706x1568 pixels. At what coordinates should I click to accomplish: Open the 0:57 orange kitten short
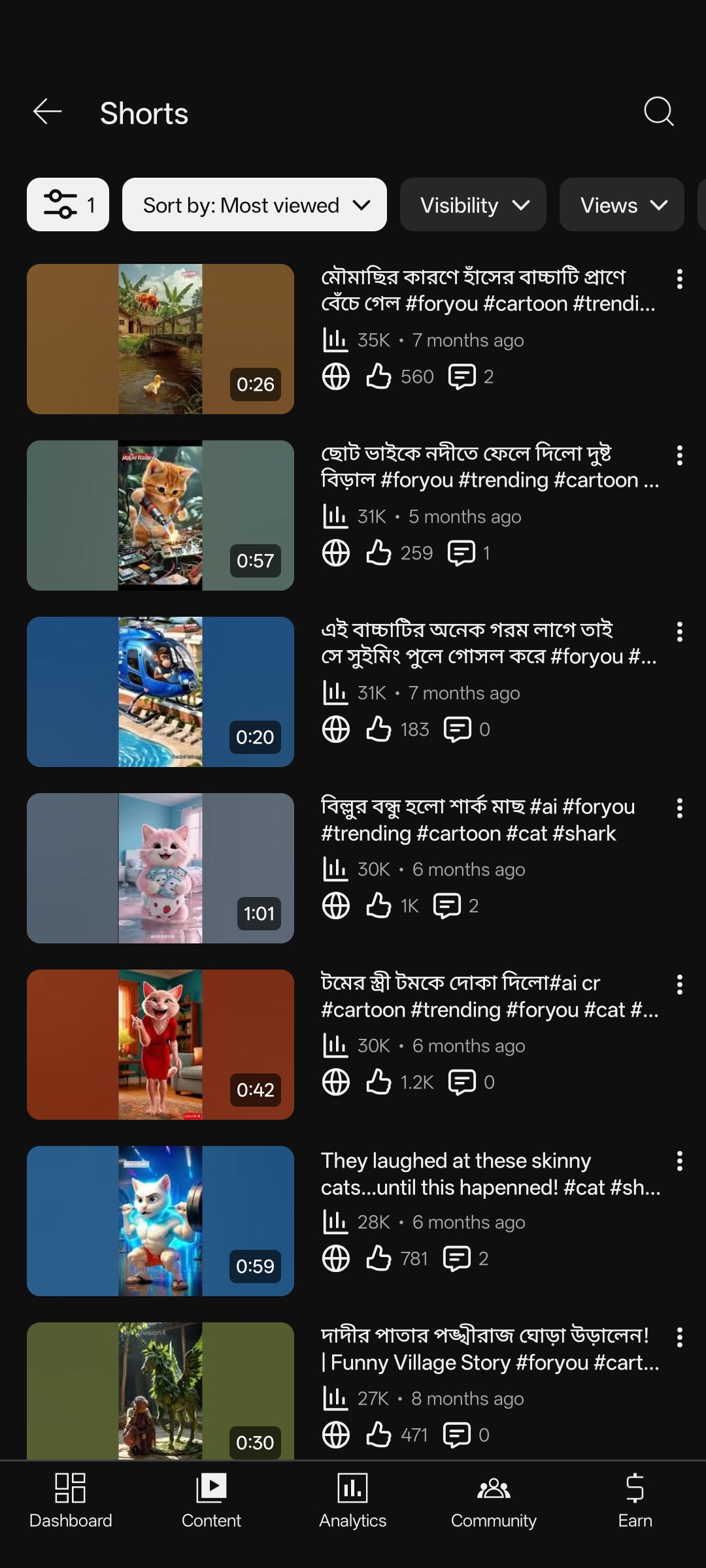pyautogui.click(x=160, y=515)
